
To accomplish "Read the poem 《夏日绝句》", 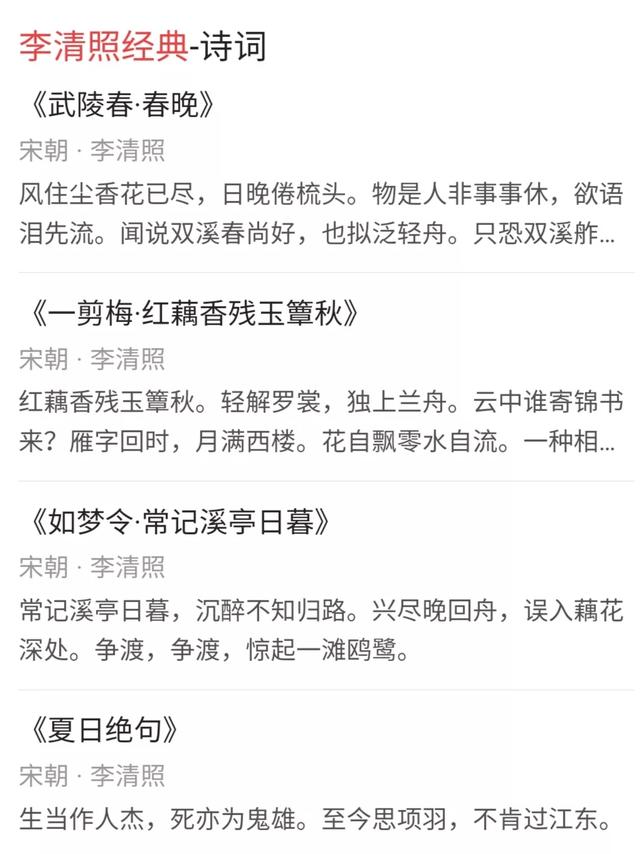I will (105, 730).
